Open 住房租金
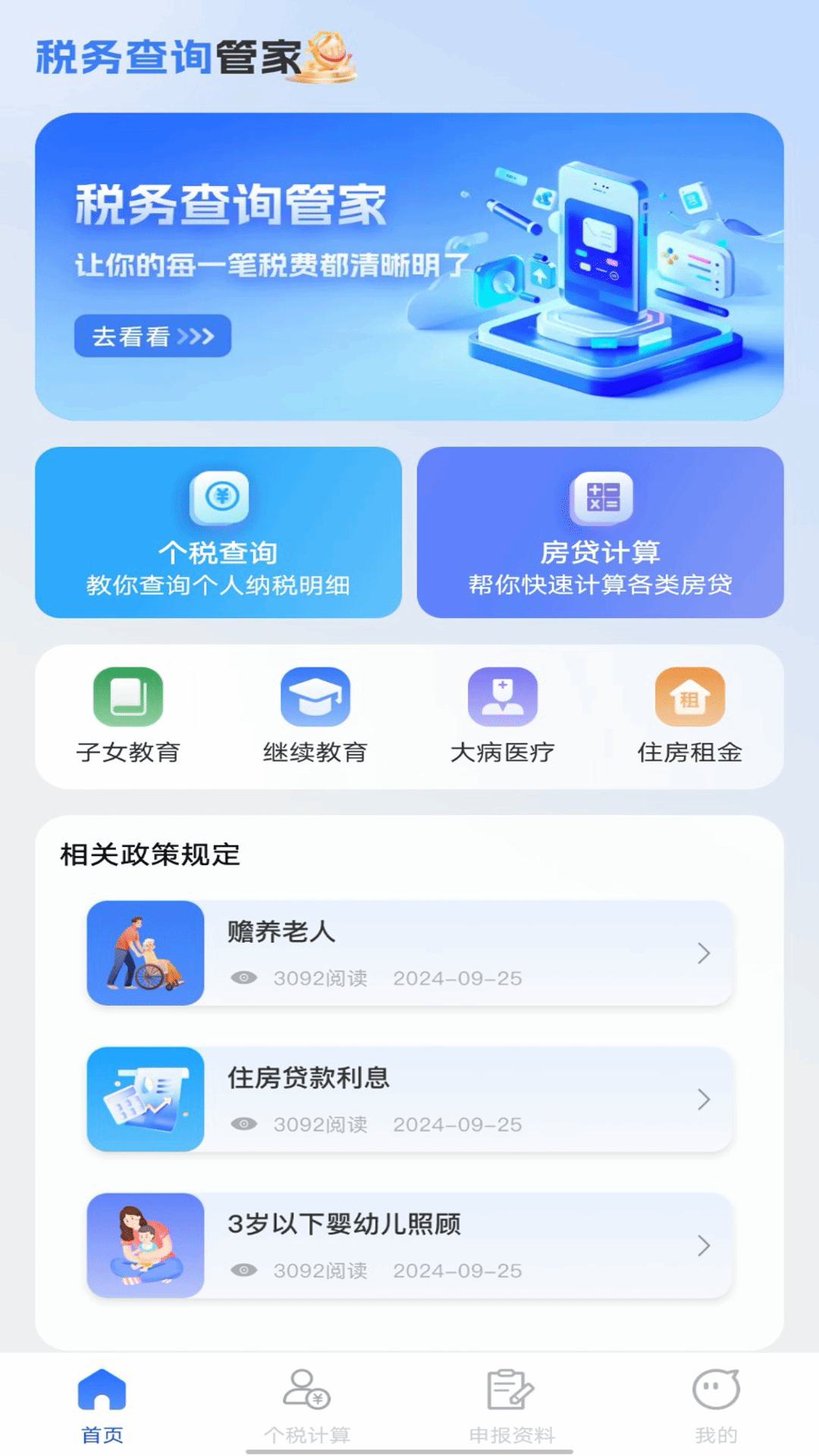The height and width of the screenshot is (1456, 819). click(x=690, y=716)
